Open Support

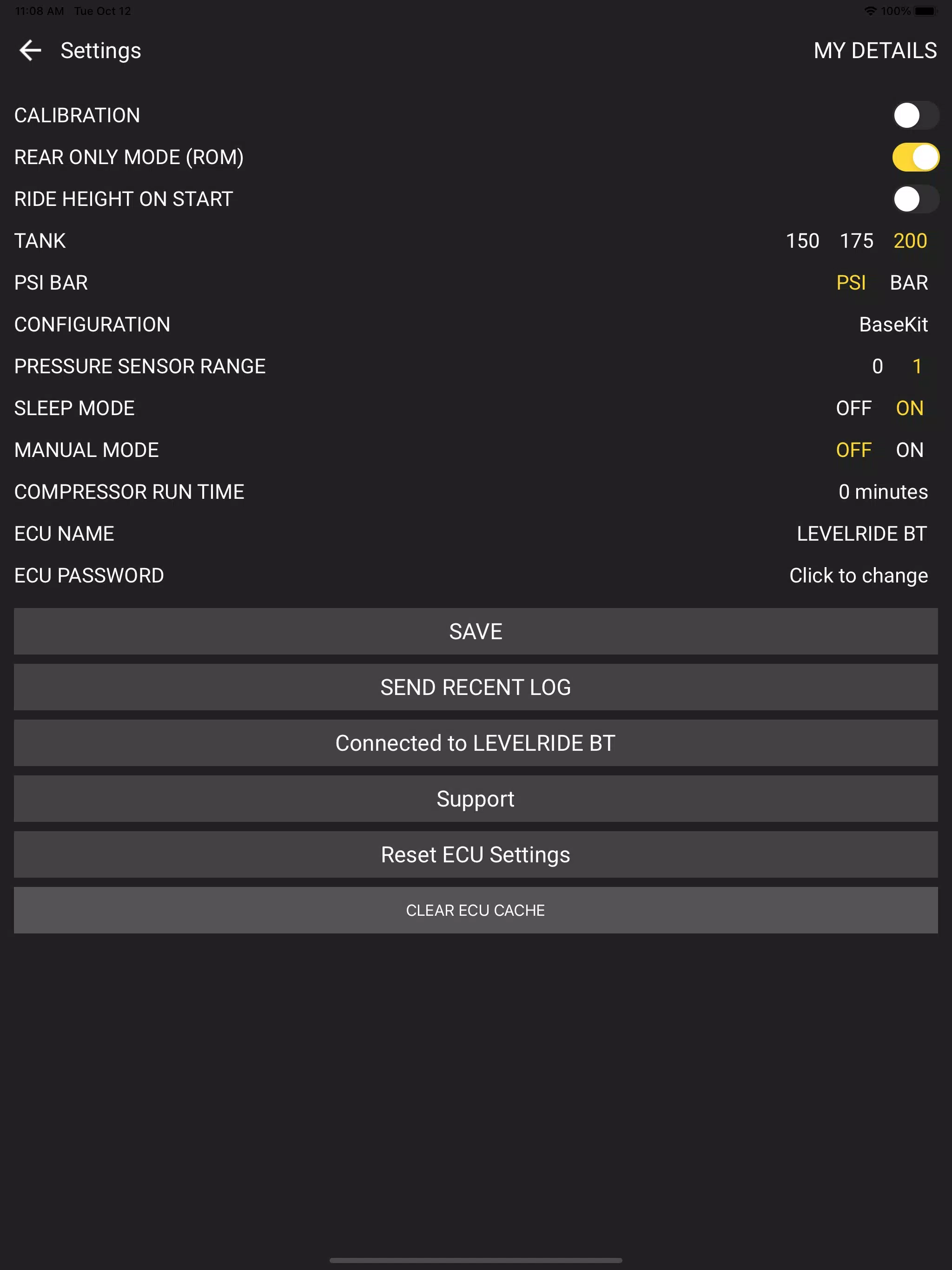tap(476, 799)
